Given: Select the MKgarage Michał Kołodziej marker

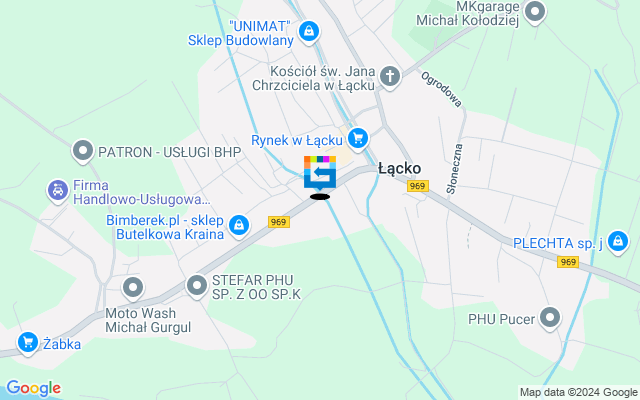Looking at the screenshot, I should click(535, 12).
